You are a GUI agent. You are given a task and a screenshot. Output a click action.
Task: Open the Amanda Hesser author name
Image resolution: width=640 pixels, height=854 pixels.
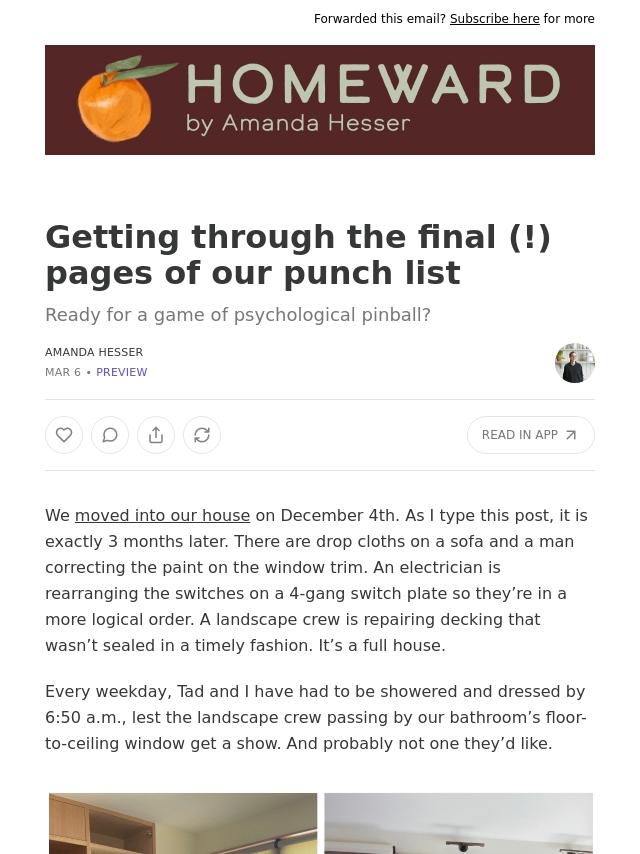[x=94, y=352]
